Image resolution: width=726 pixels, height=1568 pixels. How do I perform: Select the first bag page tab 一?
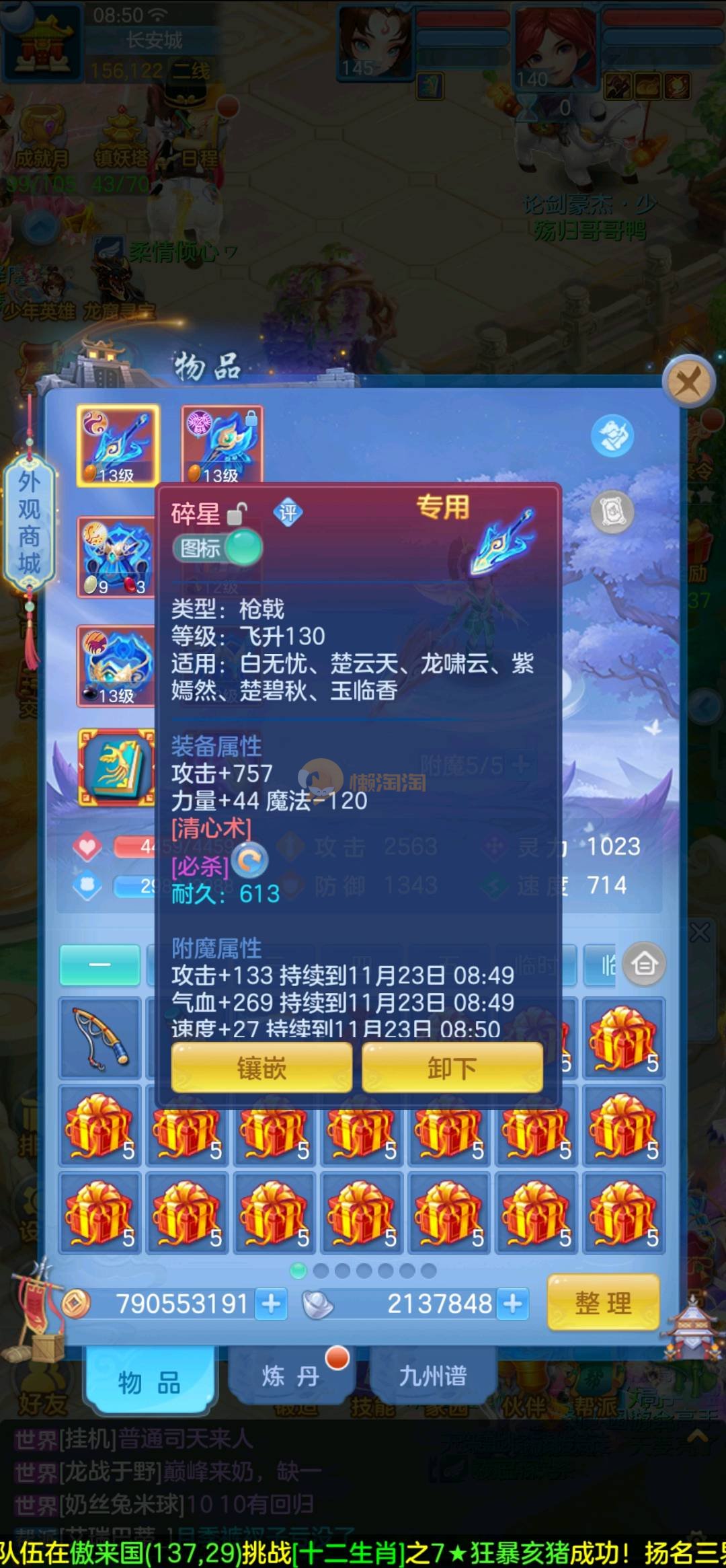tap(100, 965)
